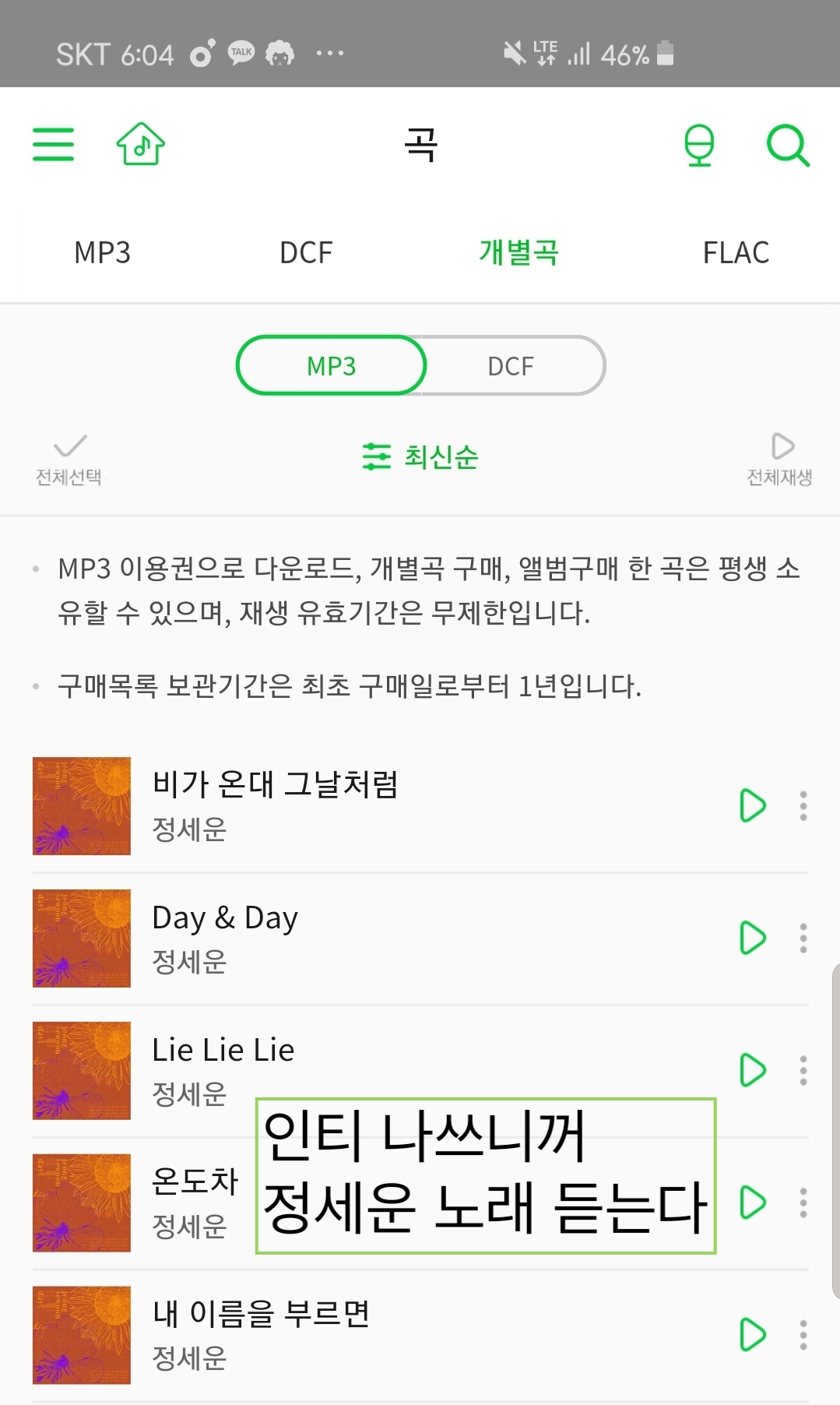
Task: Select the 개별곡 tab
Action: pos(518,252)
